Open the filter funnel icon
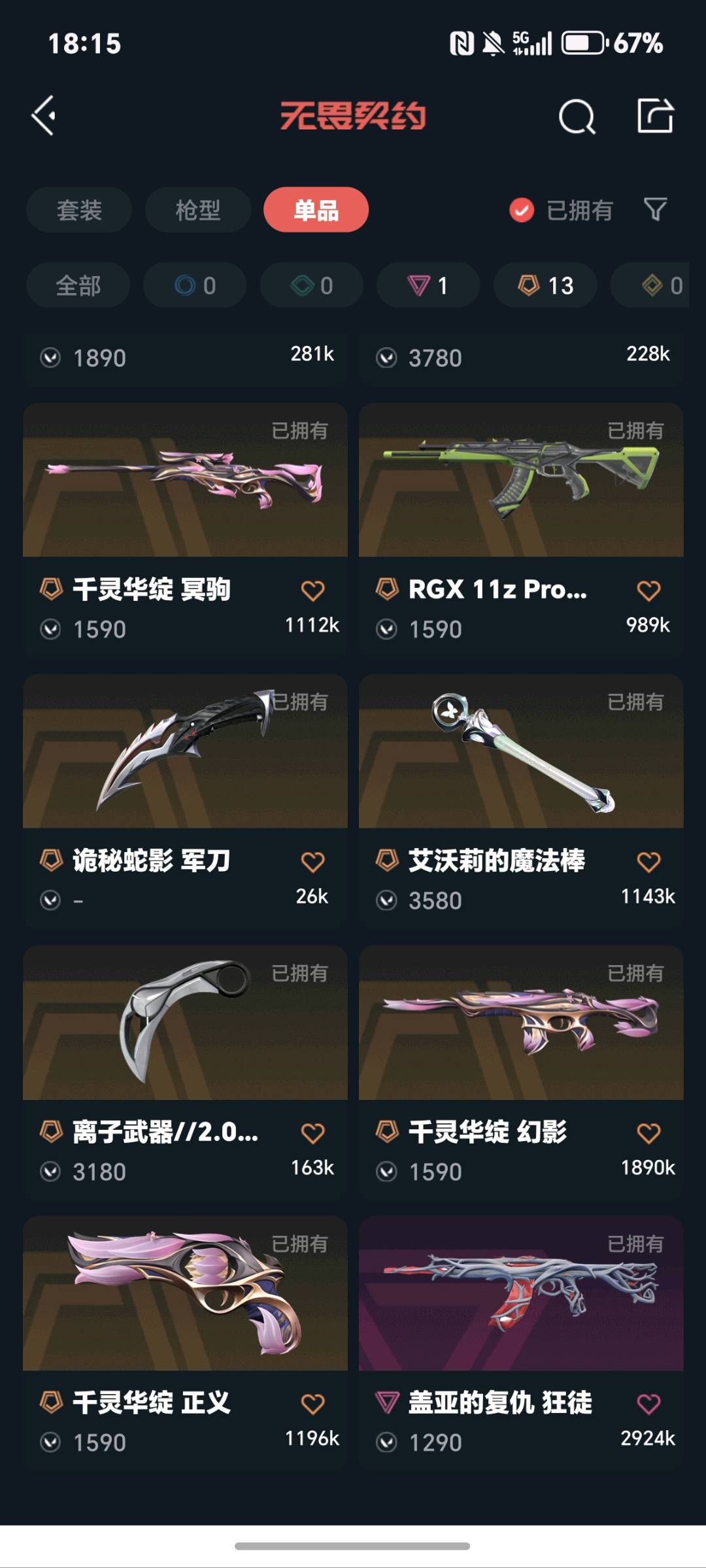The height and width of the screenshot is (1568, 706). coord(655,210)
